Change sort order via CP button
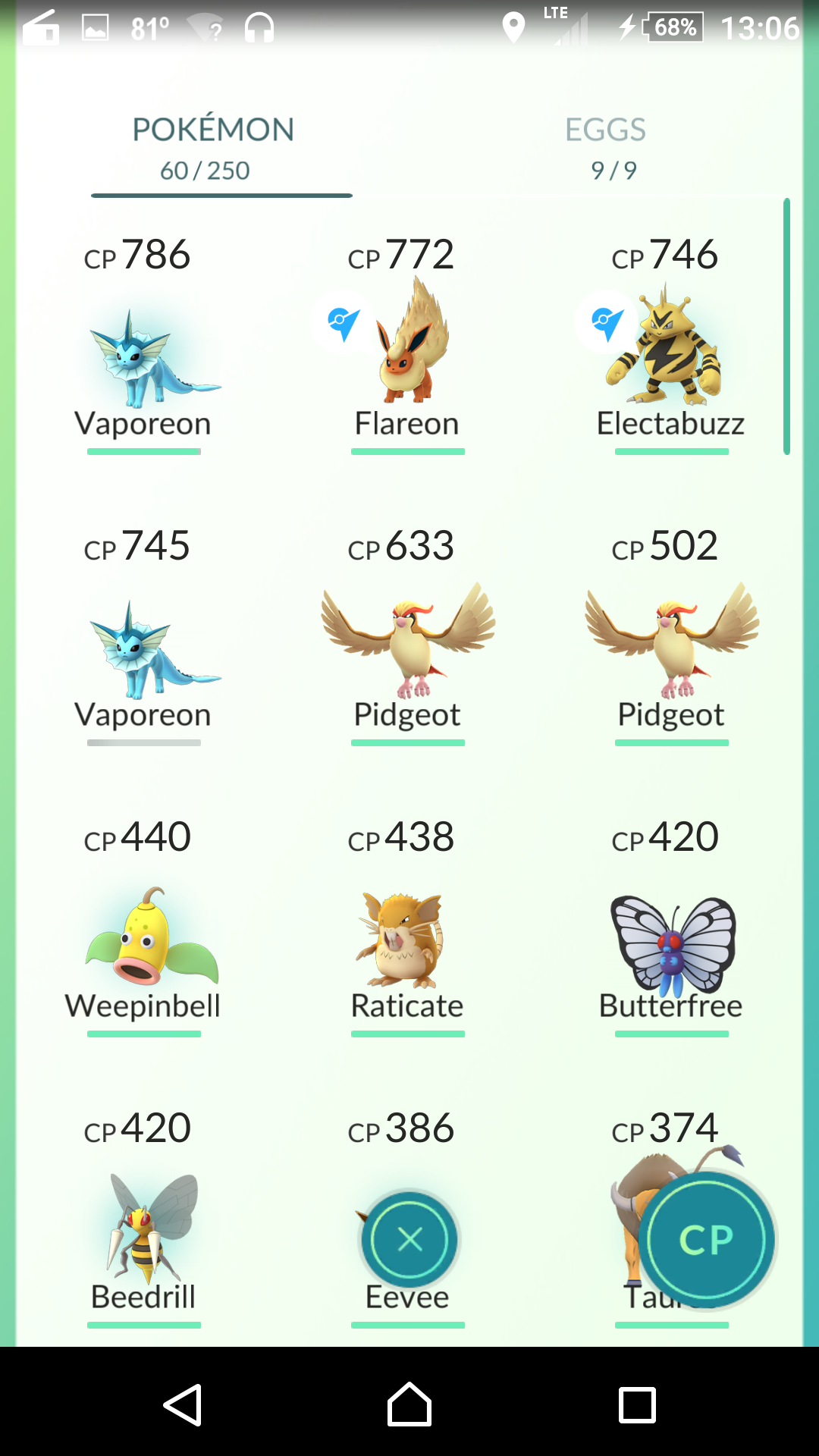 (708, 1240)
